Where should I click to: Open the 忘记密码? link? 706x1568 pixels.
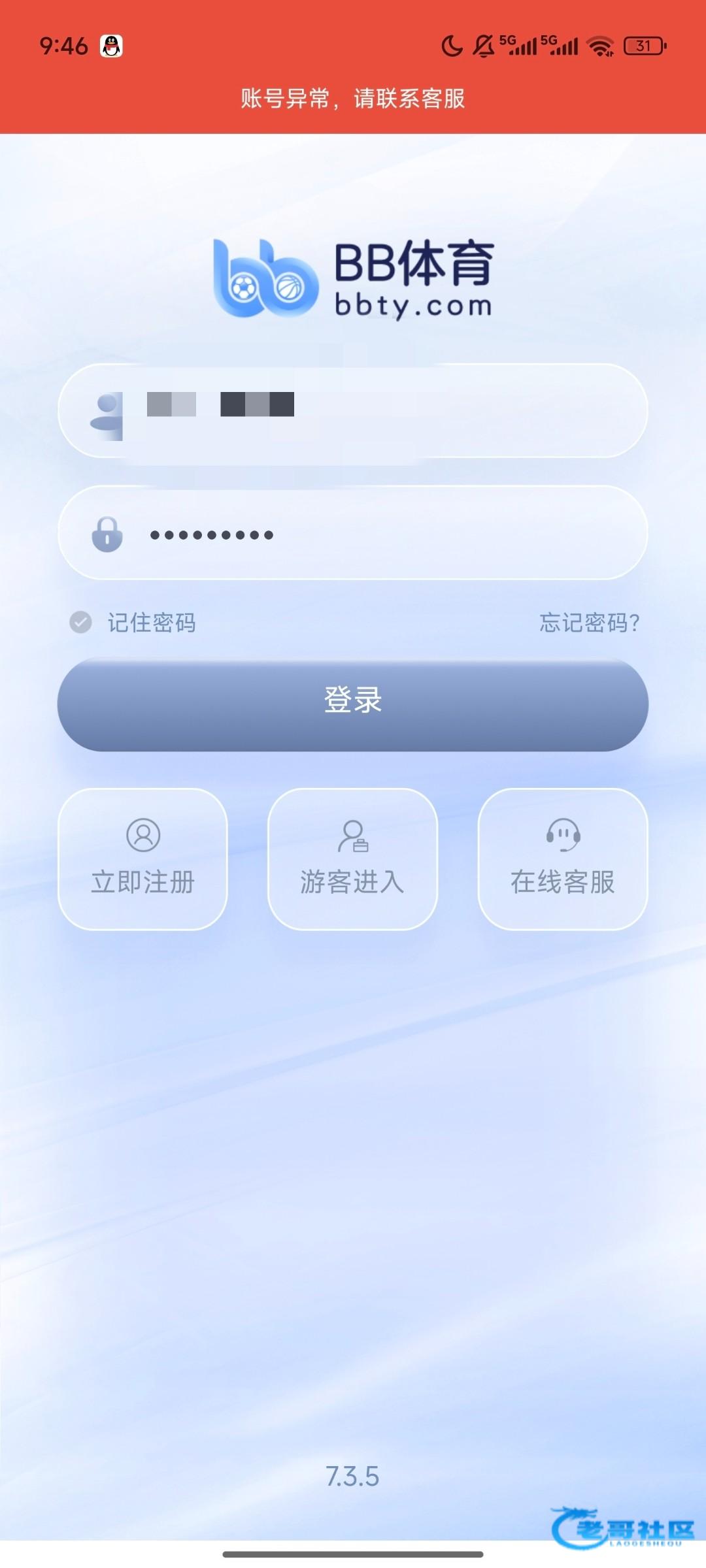pos(589,623)
